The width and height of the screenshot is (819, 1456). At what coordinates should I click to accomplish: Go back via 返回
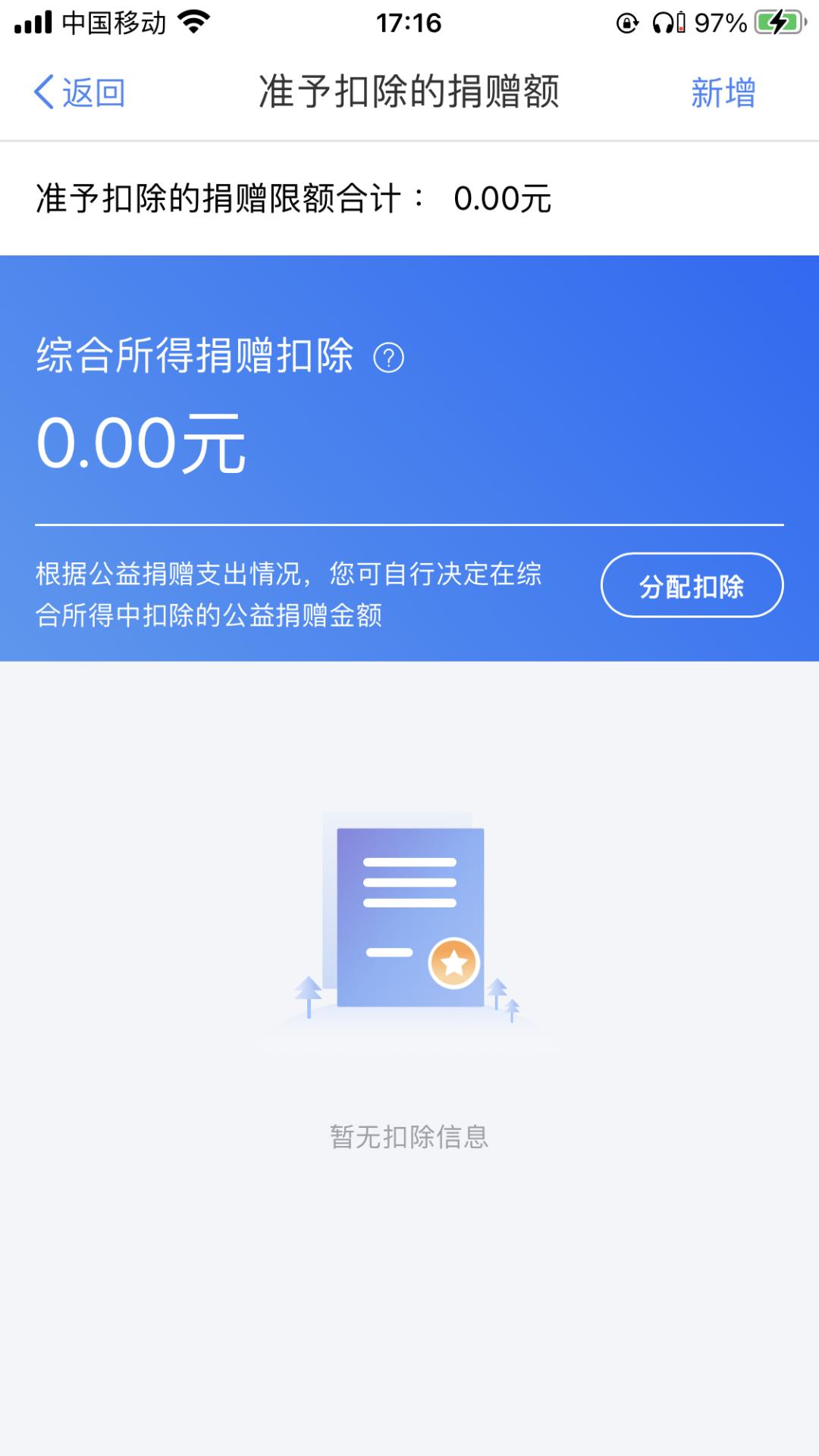[x=80, y=92]
